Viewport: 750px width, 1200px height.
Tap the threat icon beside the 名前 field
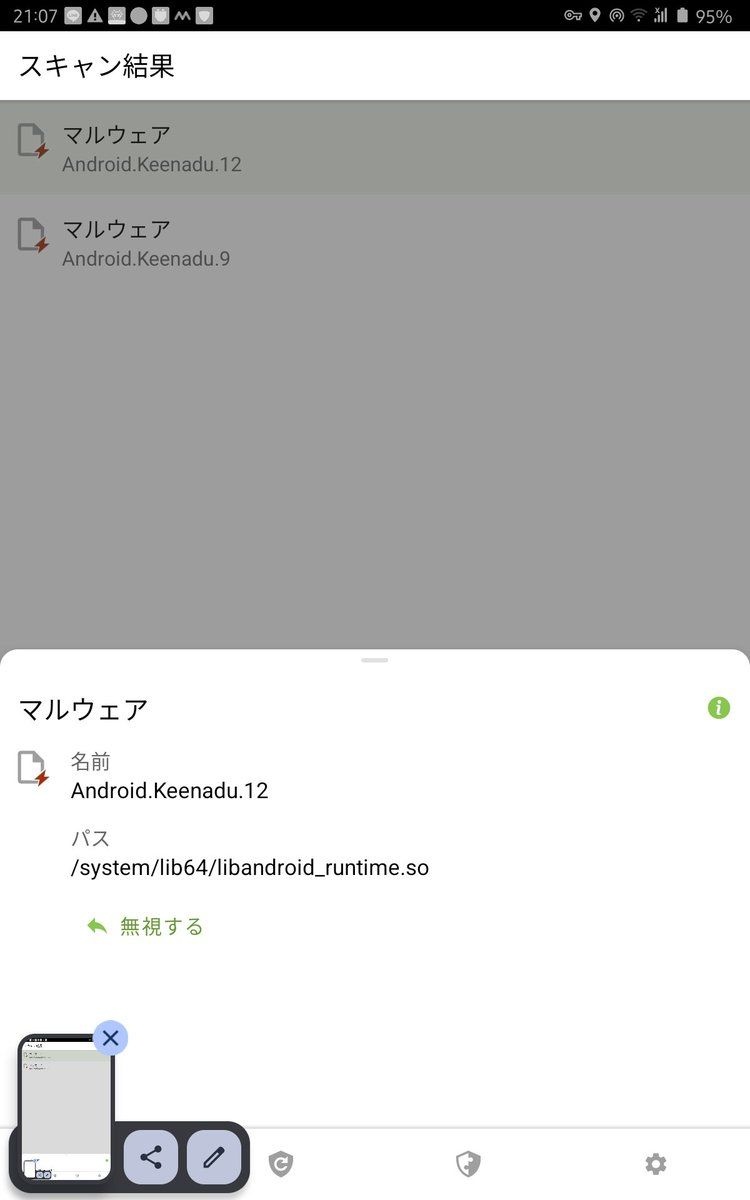tap(32, 768)
